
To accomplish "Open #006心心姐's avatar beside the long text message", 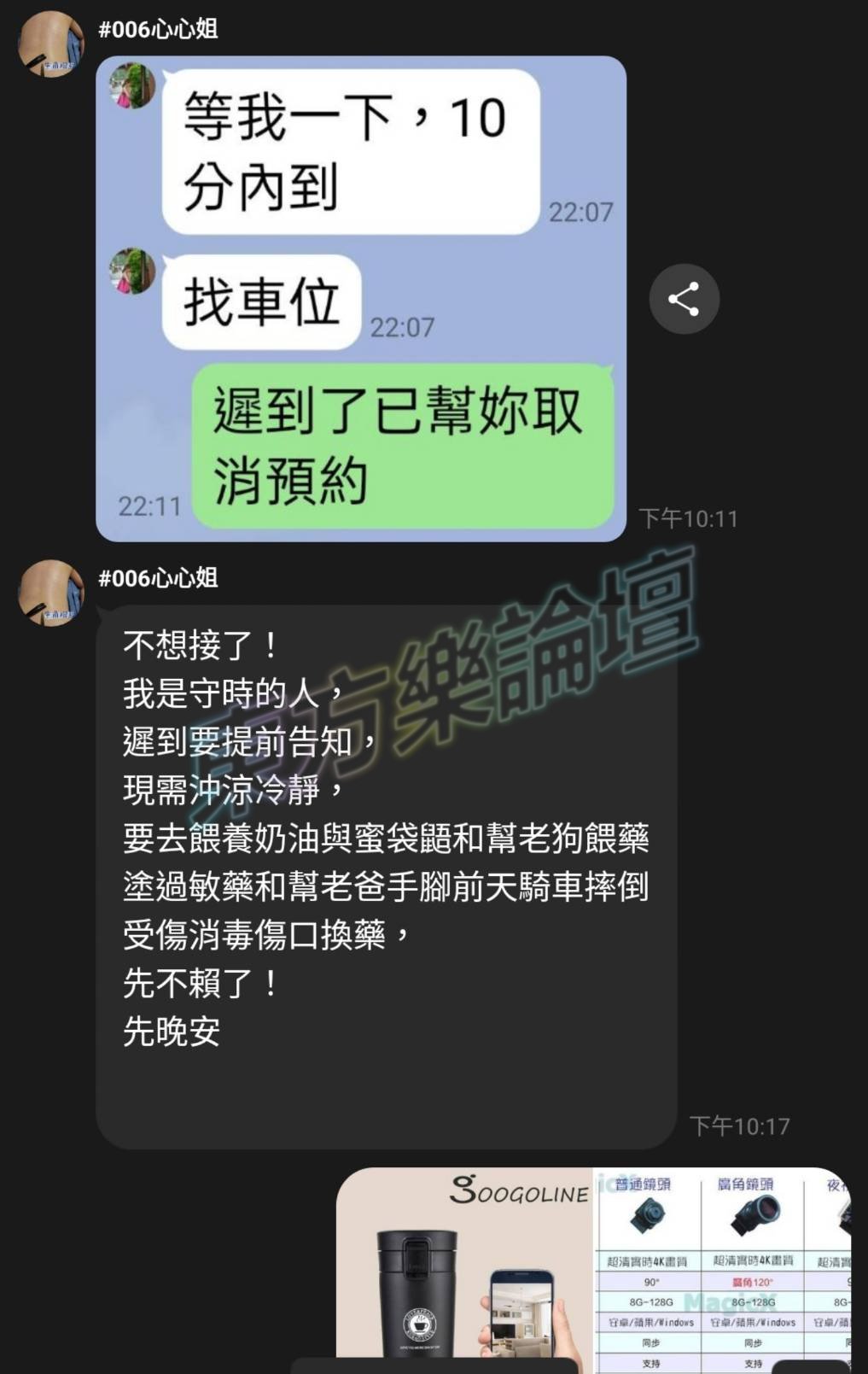I will tap(50, 593).
